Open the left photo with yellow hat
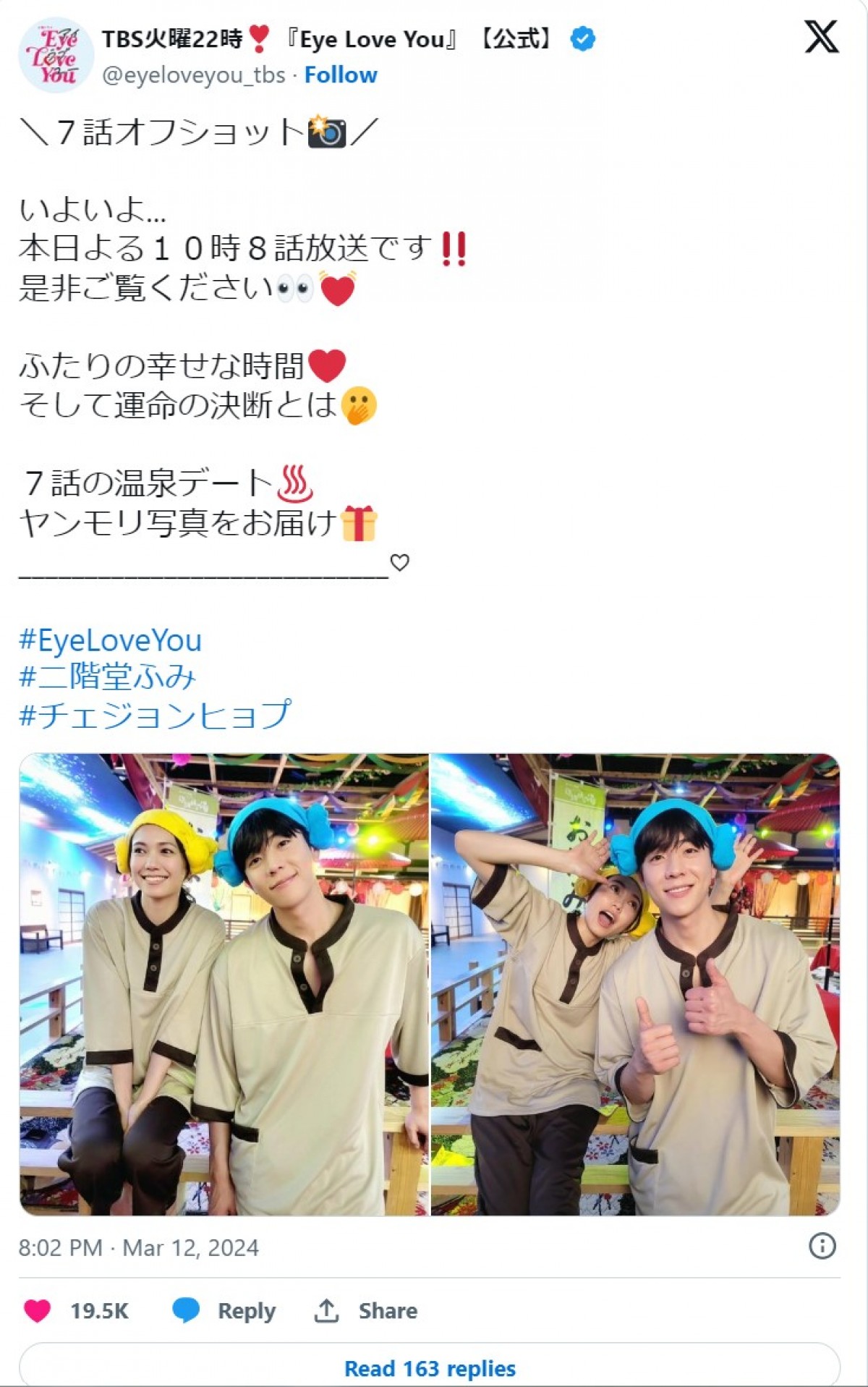868x1387 pixels. pos(224,984)
